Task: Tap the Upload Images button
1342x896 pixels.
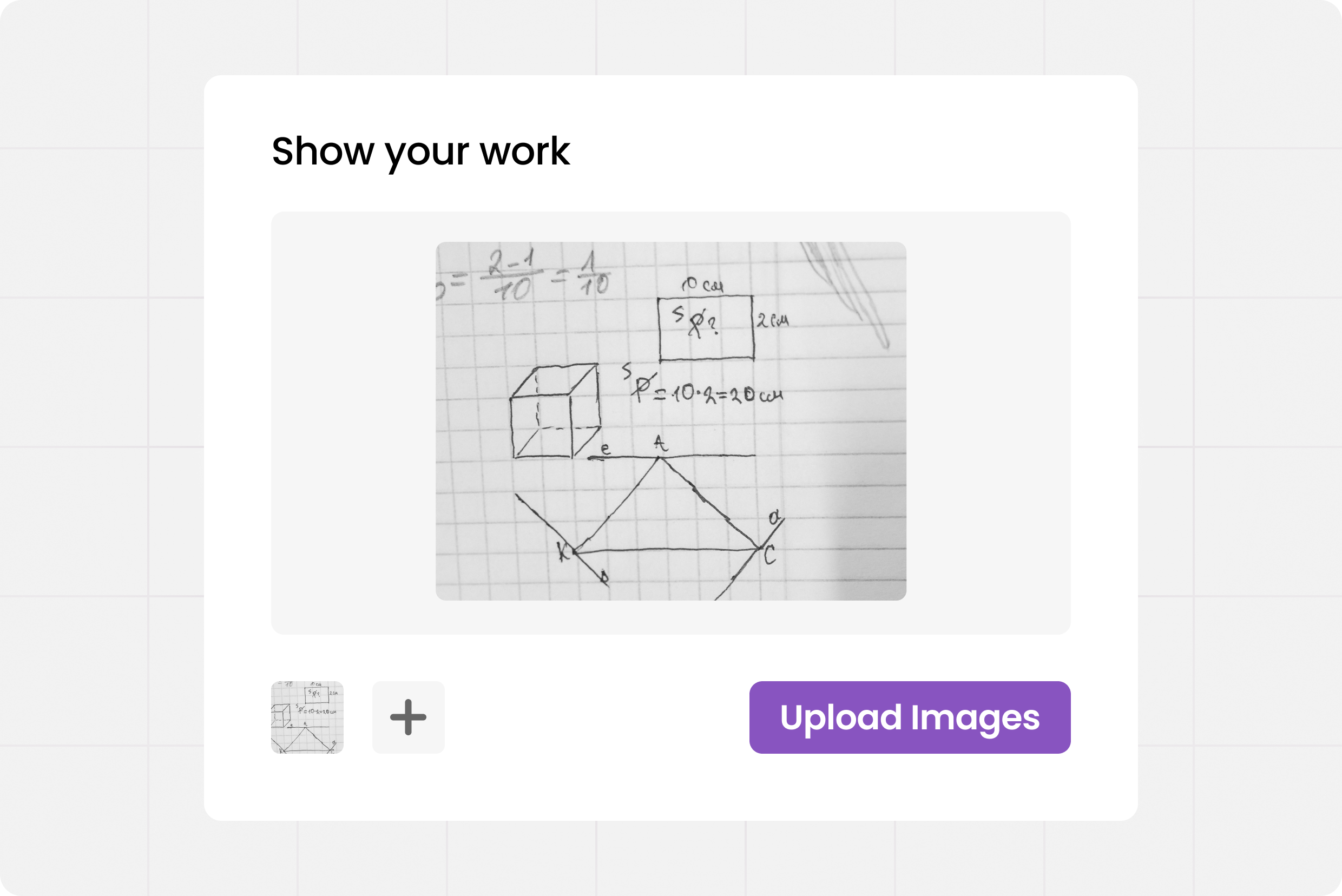Action: coord(909,717)
